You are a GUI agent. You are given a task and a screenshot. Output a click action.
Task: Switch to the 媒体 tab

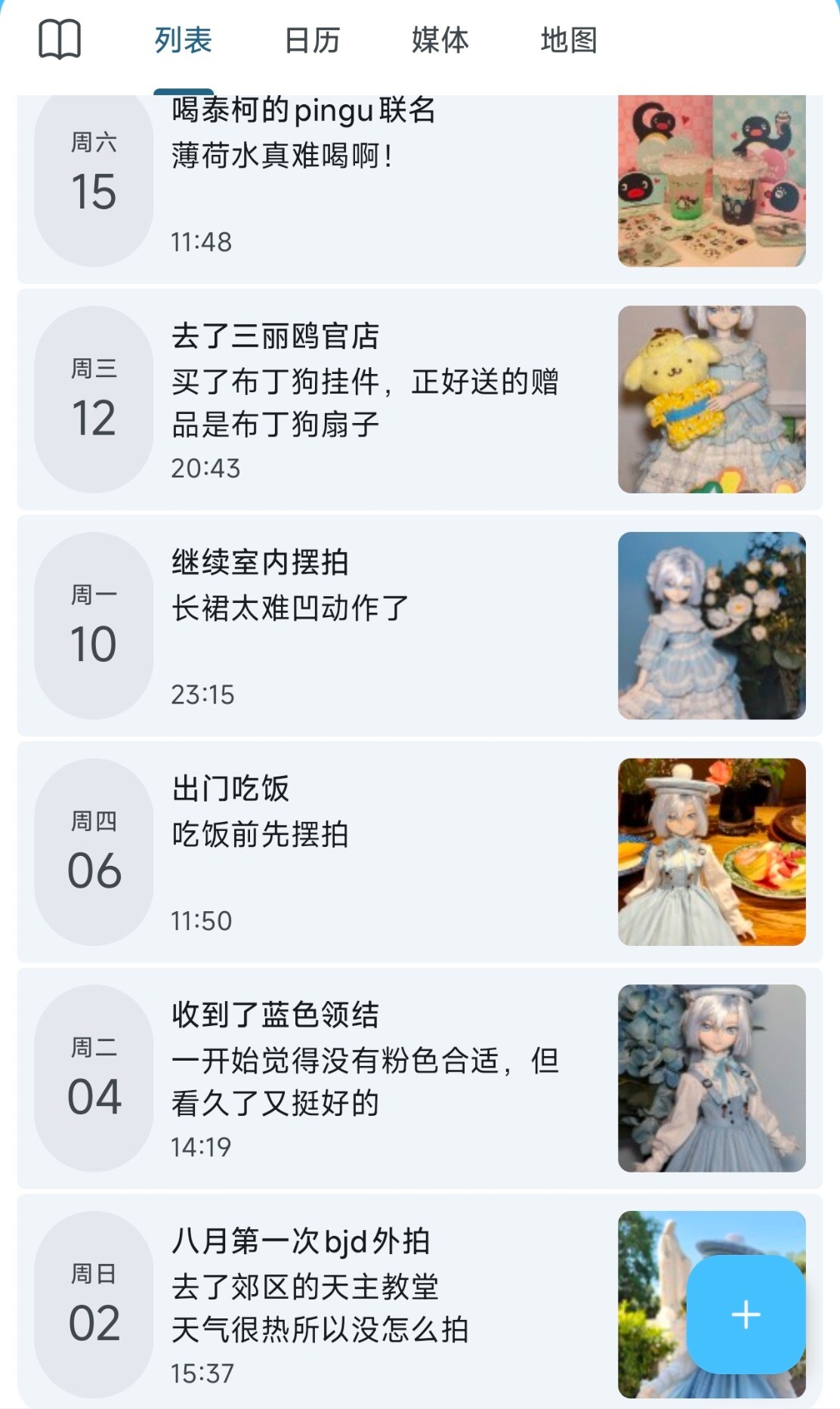click(x=440, y=40)
